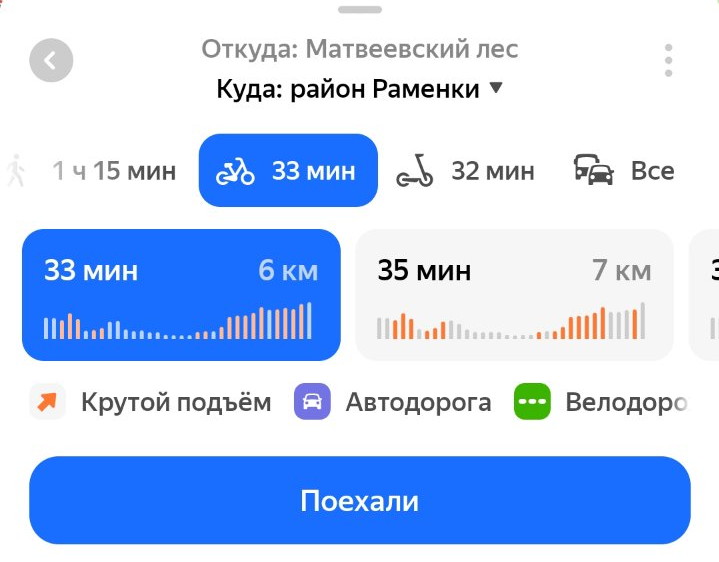Start the trip with Поехали
This screenshot has height=562, width=719.
[x=359, y=501]
